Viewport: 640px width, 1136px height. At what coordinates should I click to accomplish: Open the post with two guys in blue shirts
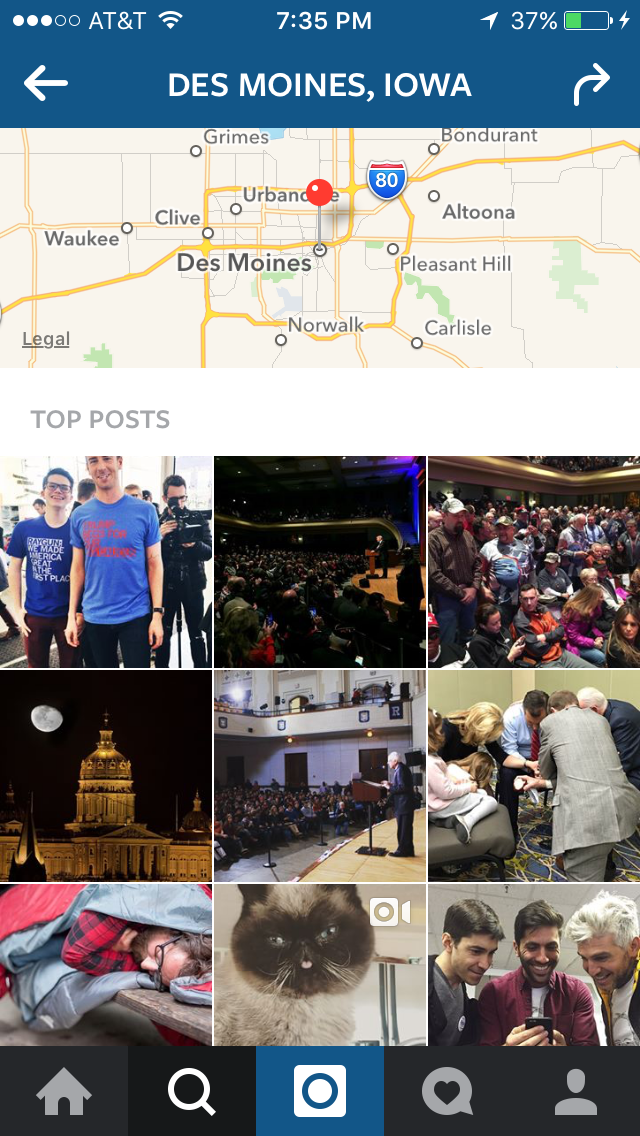click(106, 562)
